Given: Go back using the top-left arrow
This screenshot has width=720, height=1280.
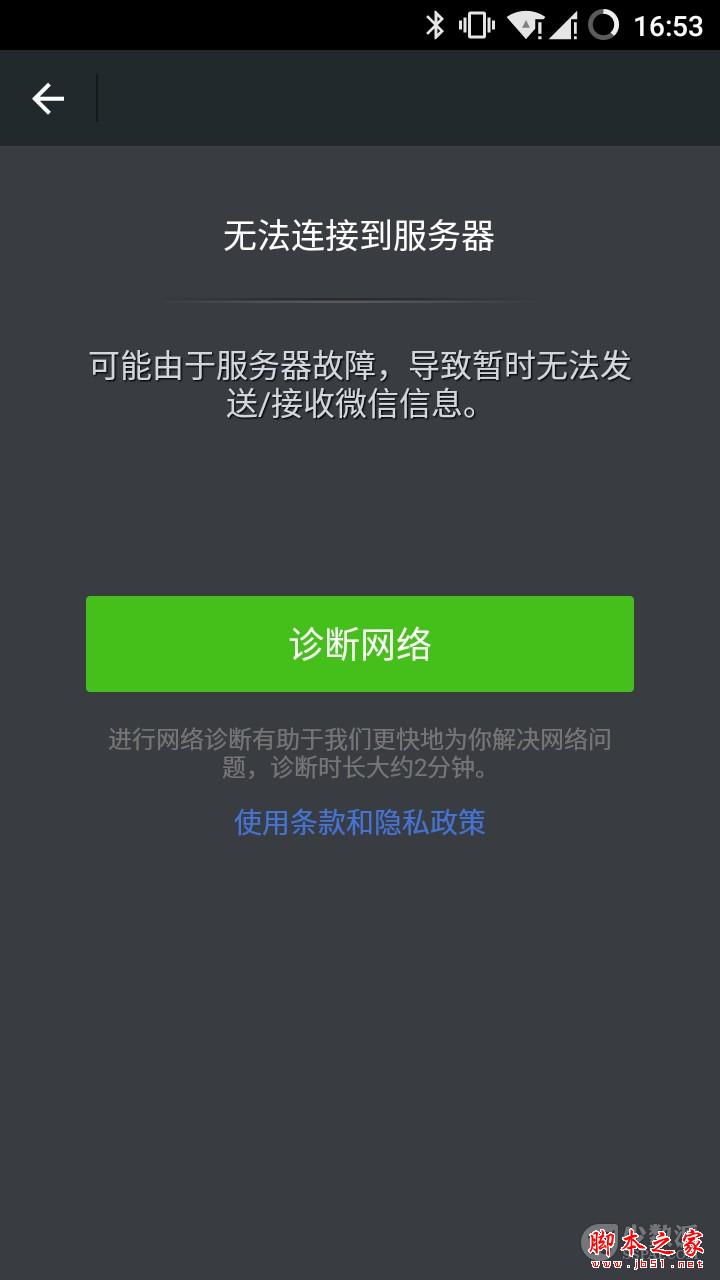Looking at the screenshot, I should pos(48,98).
